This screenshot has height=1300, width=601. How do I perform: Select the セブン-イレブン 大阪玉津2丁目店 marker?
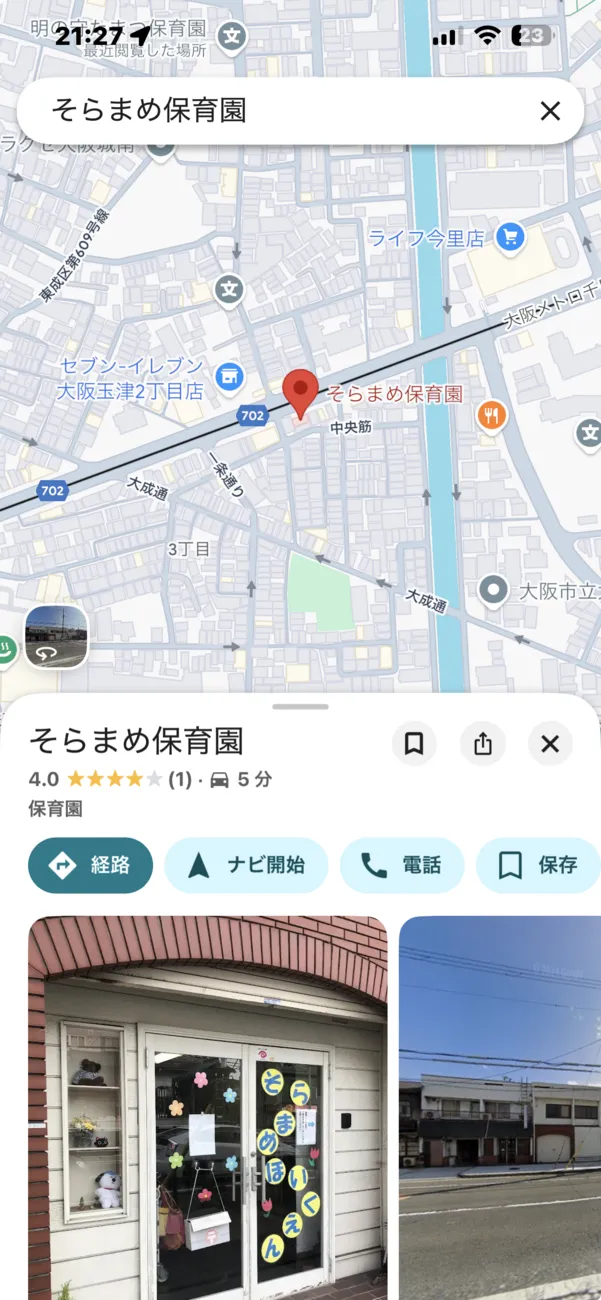tap(231, 376)
